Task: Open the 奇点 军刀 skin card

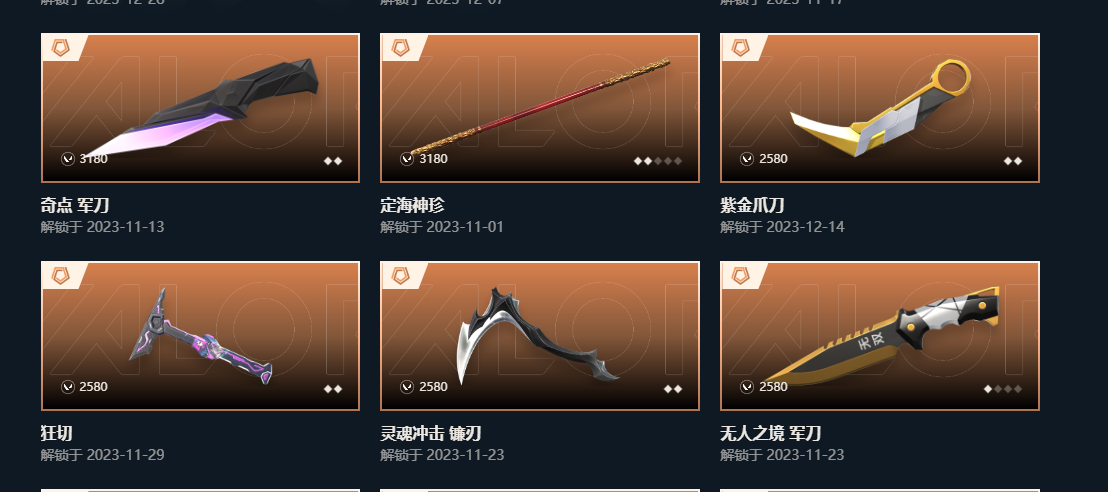Action: (x=200, y=108)
